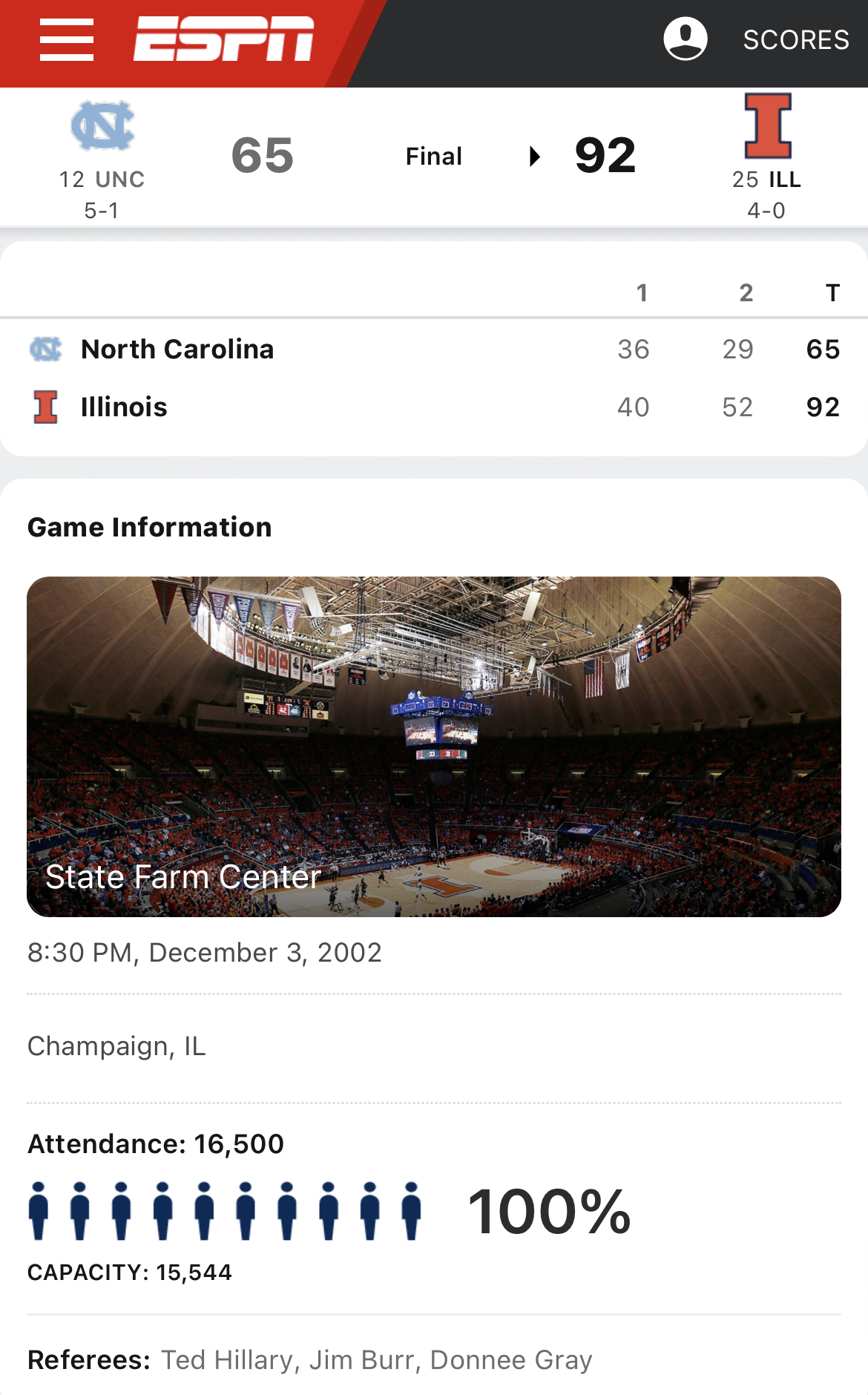The height and width of the screenshot is (1395, 868).
Task: Go to the ESPN home logo
Action: point(223,39)
